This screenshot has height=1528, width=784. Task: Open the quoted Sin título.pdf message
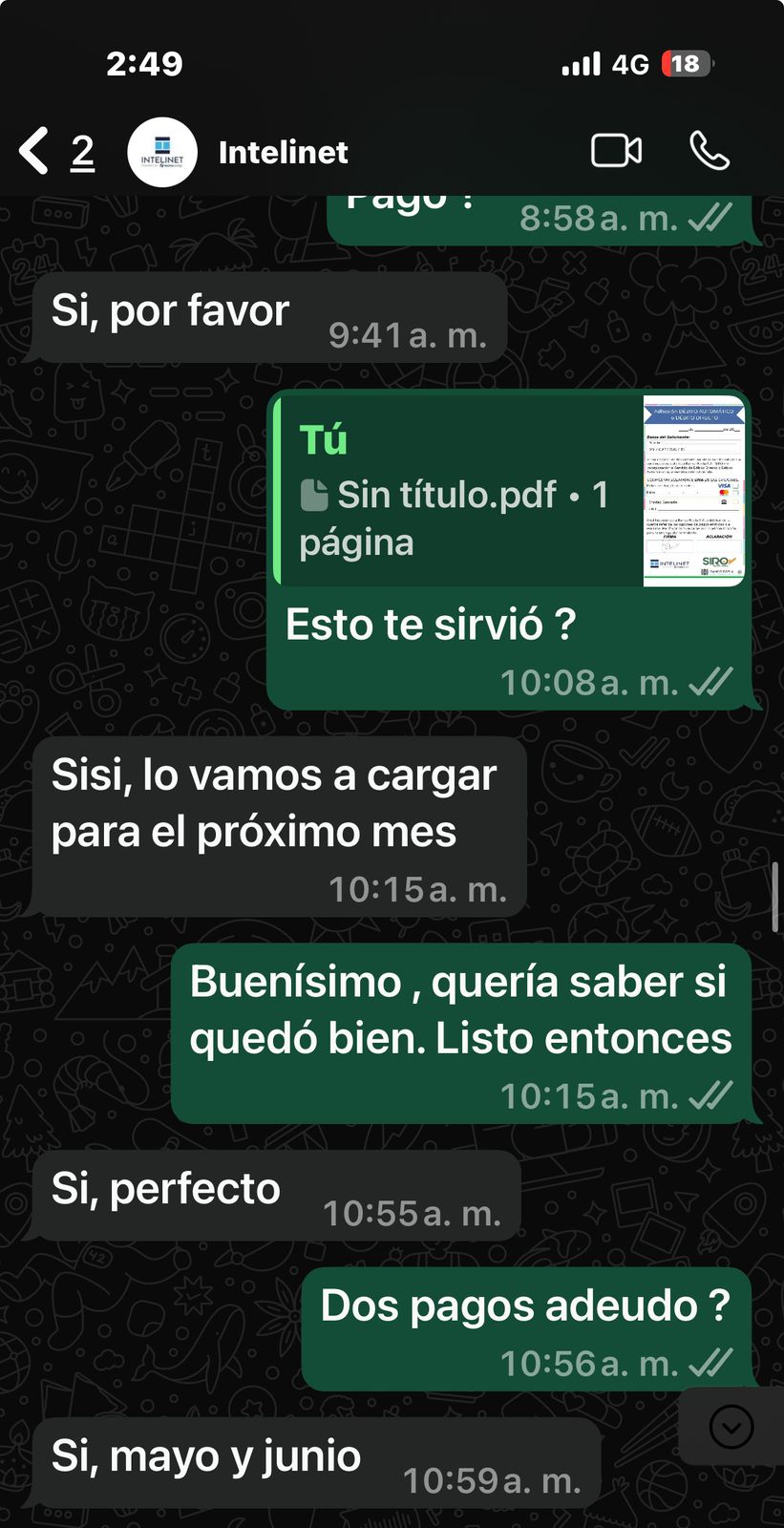[508, 490]
